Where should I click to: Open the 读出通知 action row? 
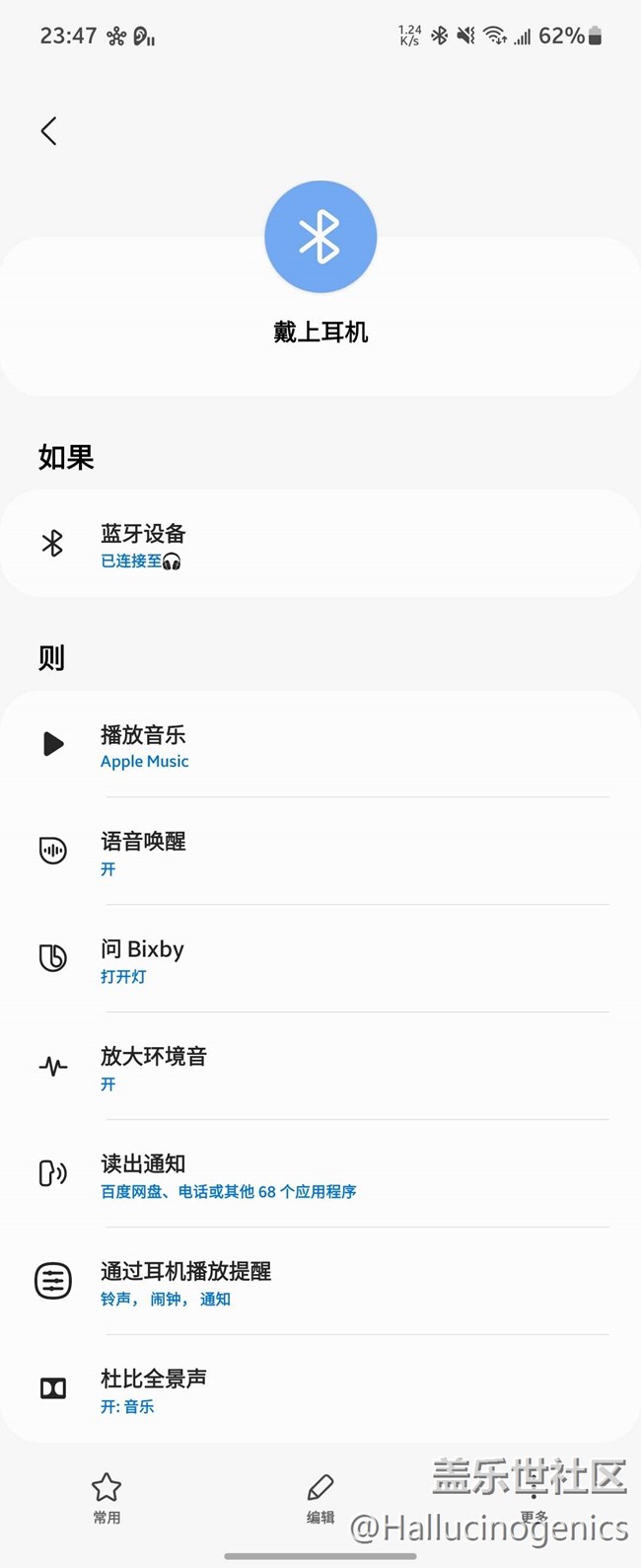point(320,1174)
